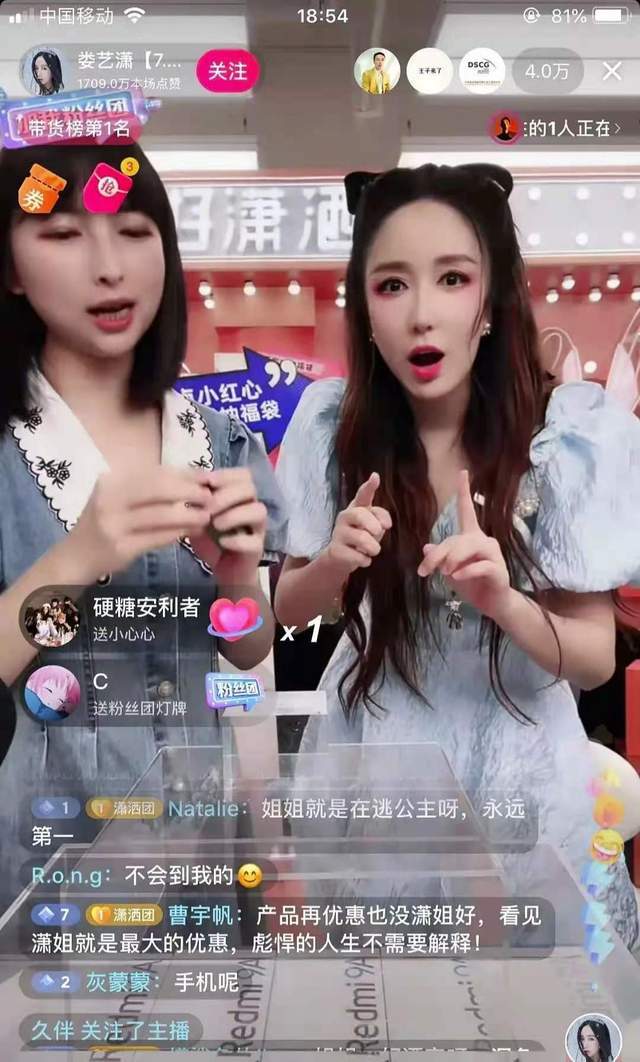
Task: Open the red envelope icon
Action: coord(108,187)
